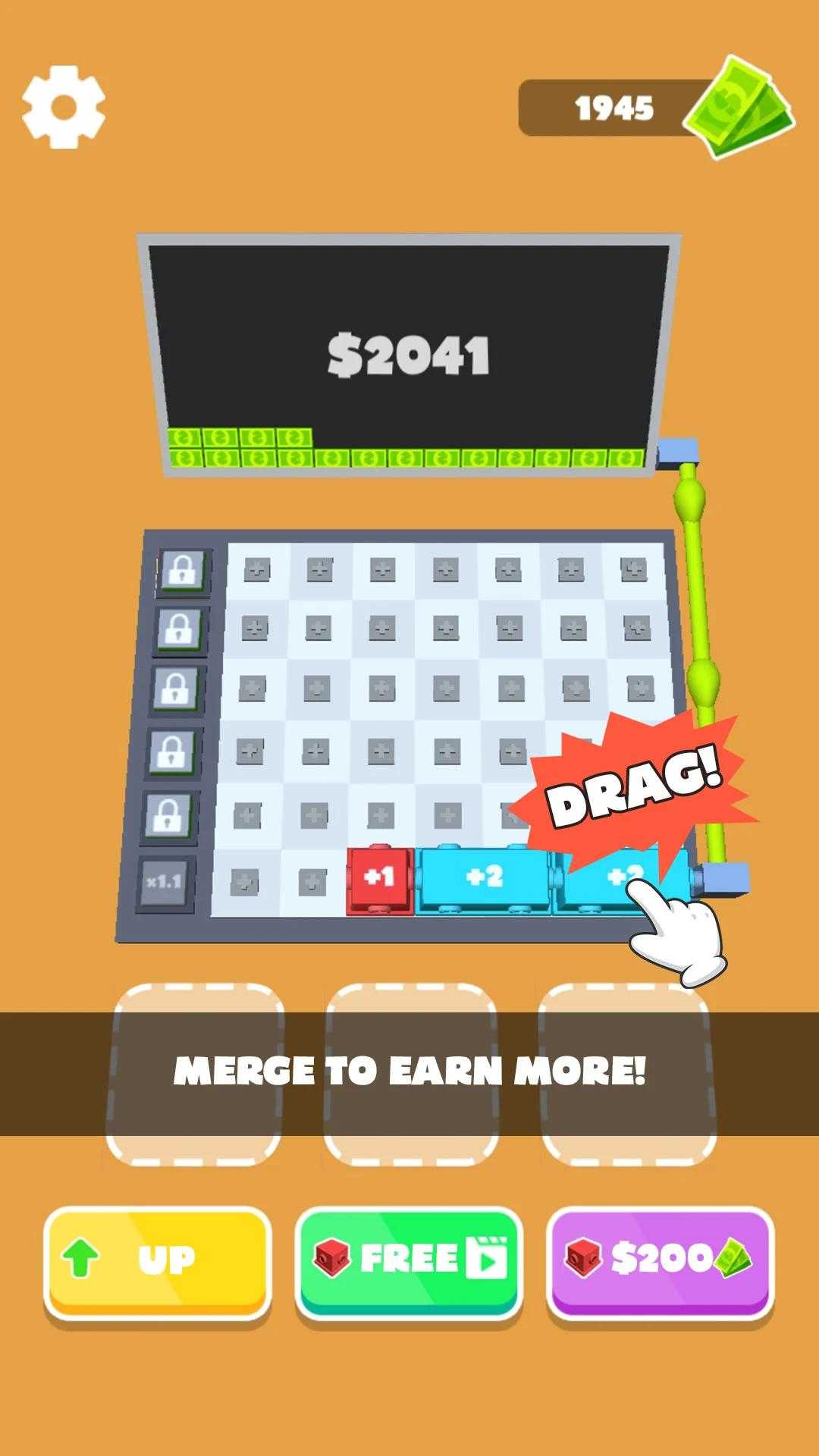Screen dimensions: 819x1456
Task: Buy a block for $200
Action: coord(660,1260)
